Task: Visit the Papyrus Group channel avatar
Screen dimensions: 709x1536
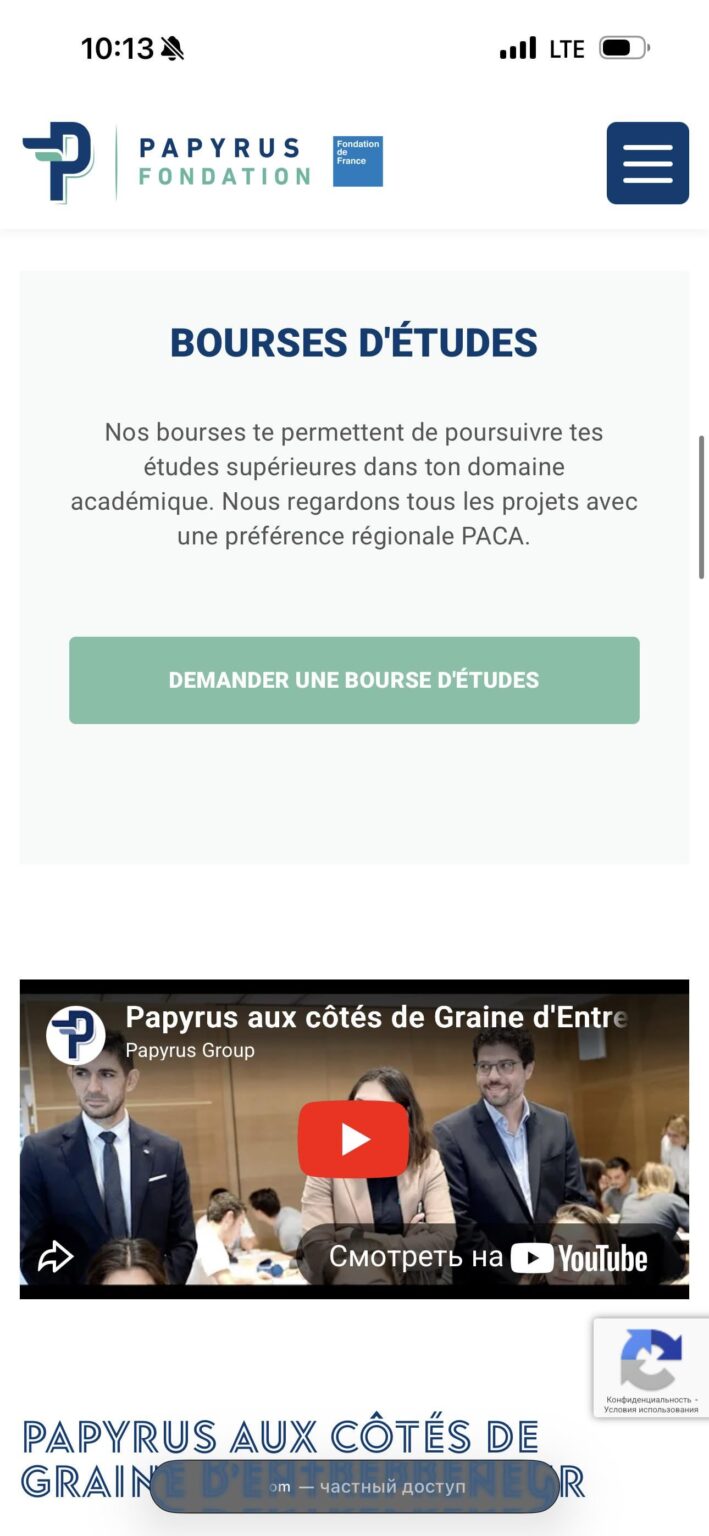Action: (x=76, y=1034)
